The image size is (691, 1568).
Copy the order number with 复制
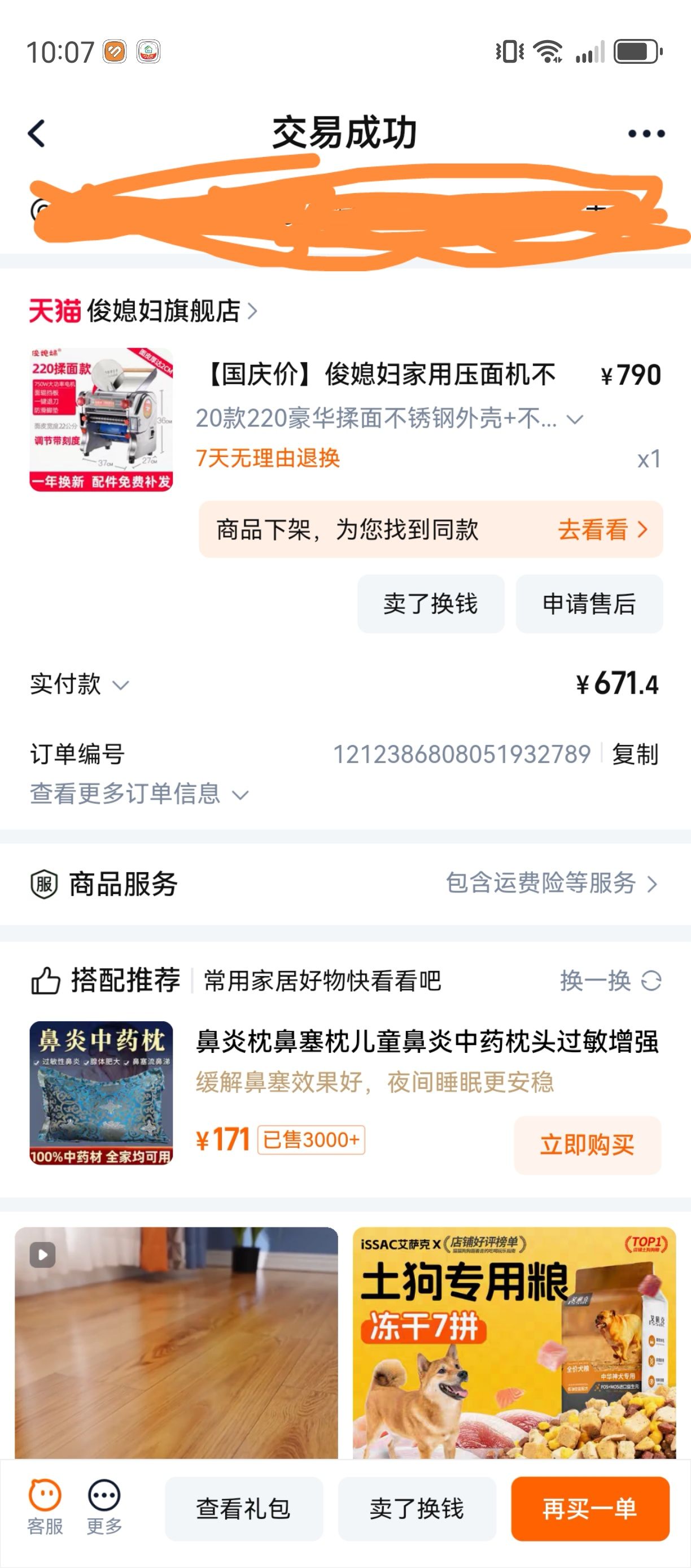tap(635, 754)
